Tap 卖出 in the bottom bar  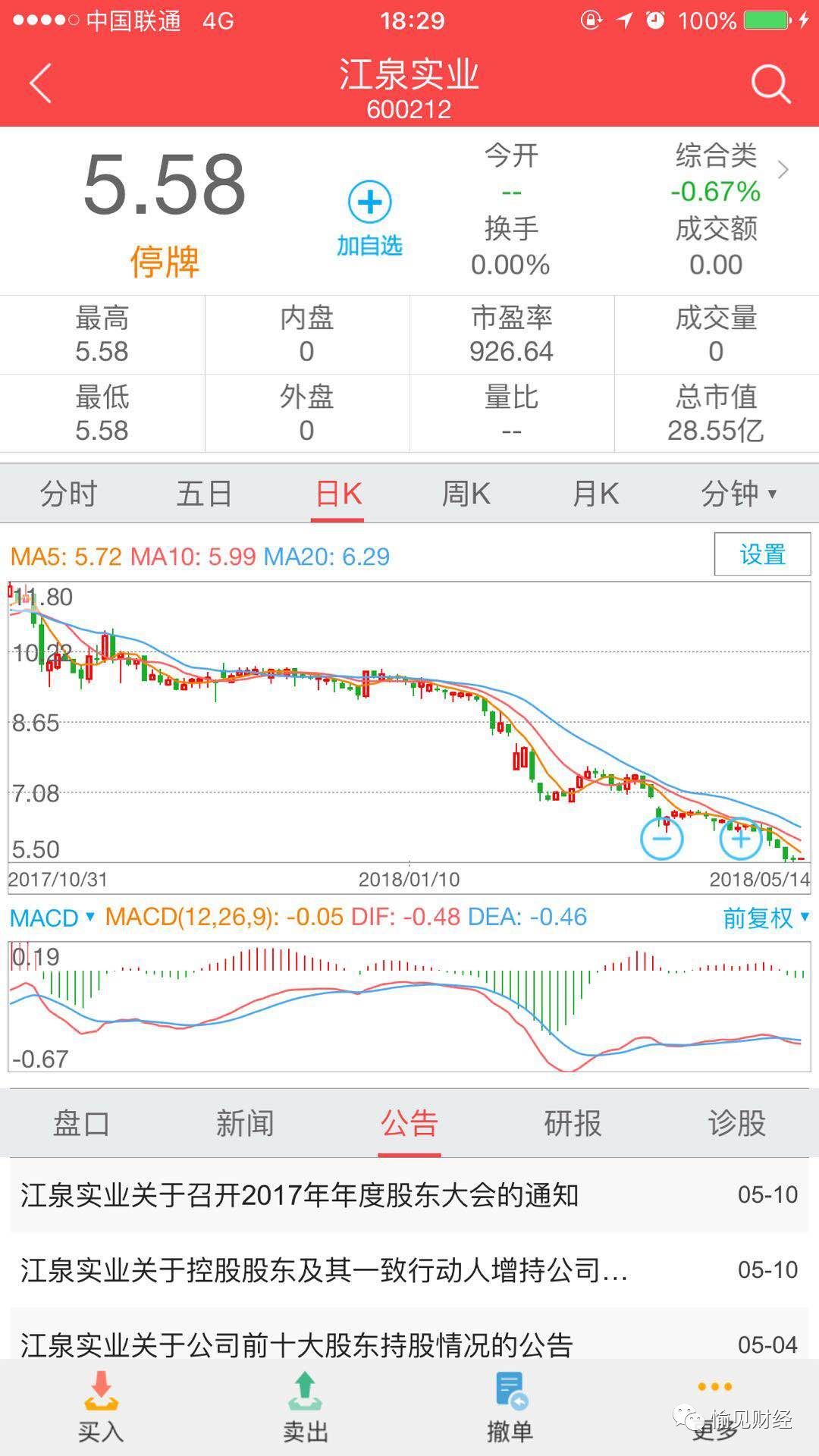(x=305, y=1407)
